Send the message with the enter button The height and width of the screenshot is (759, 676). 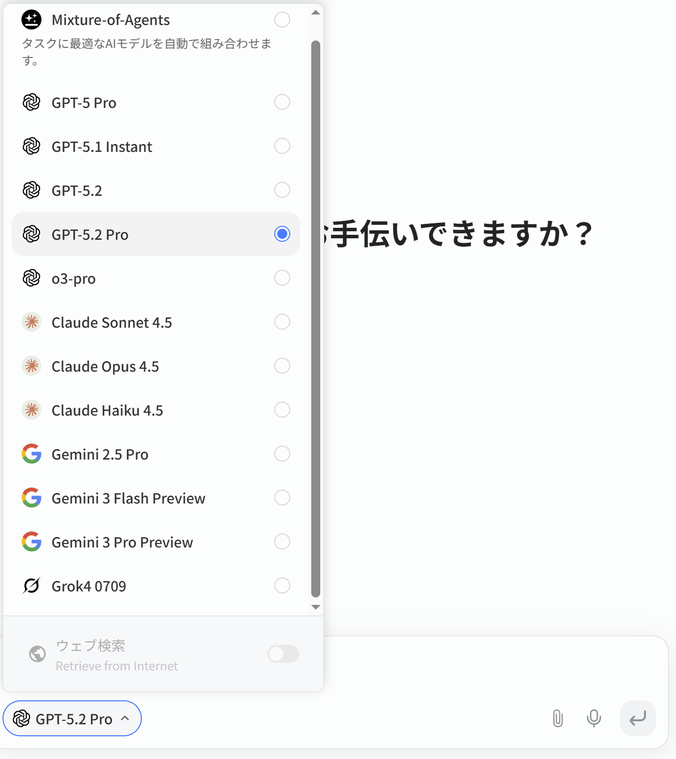coord(637,718)
